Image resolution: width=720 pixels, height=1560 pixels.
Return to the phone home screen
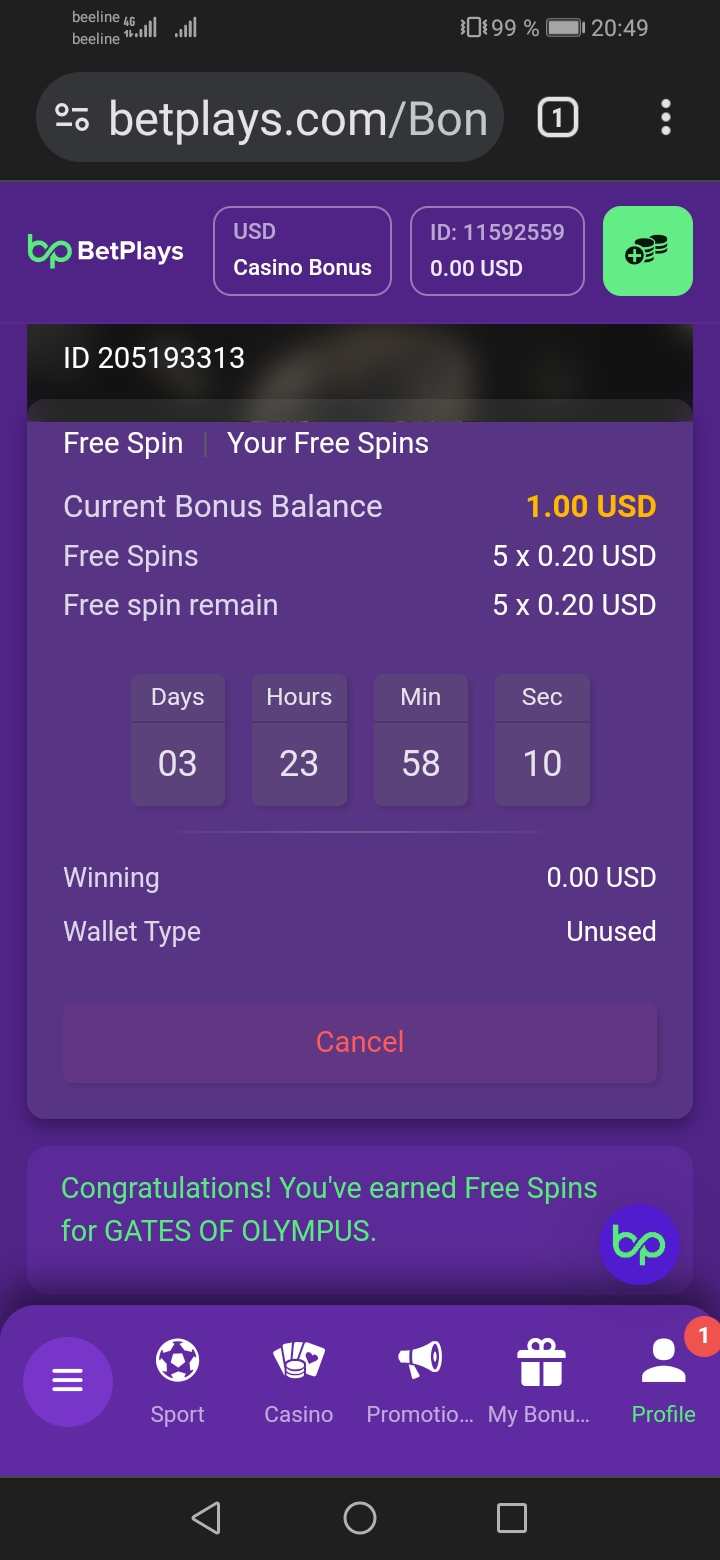(360, 1518)
